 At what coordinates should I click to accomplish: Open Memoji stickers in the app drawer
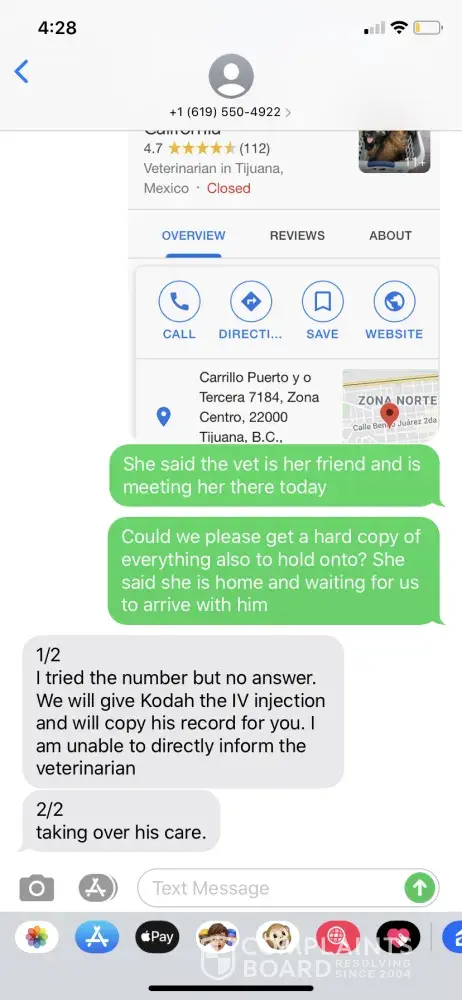pos(218,937)
